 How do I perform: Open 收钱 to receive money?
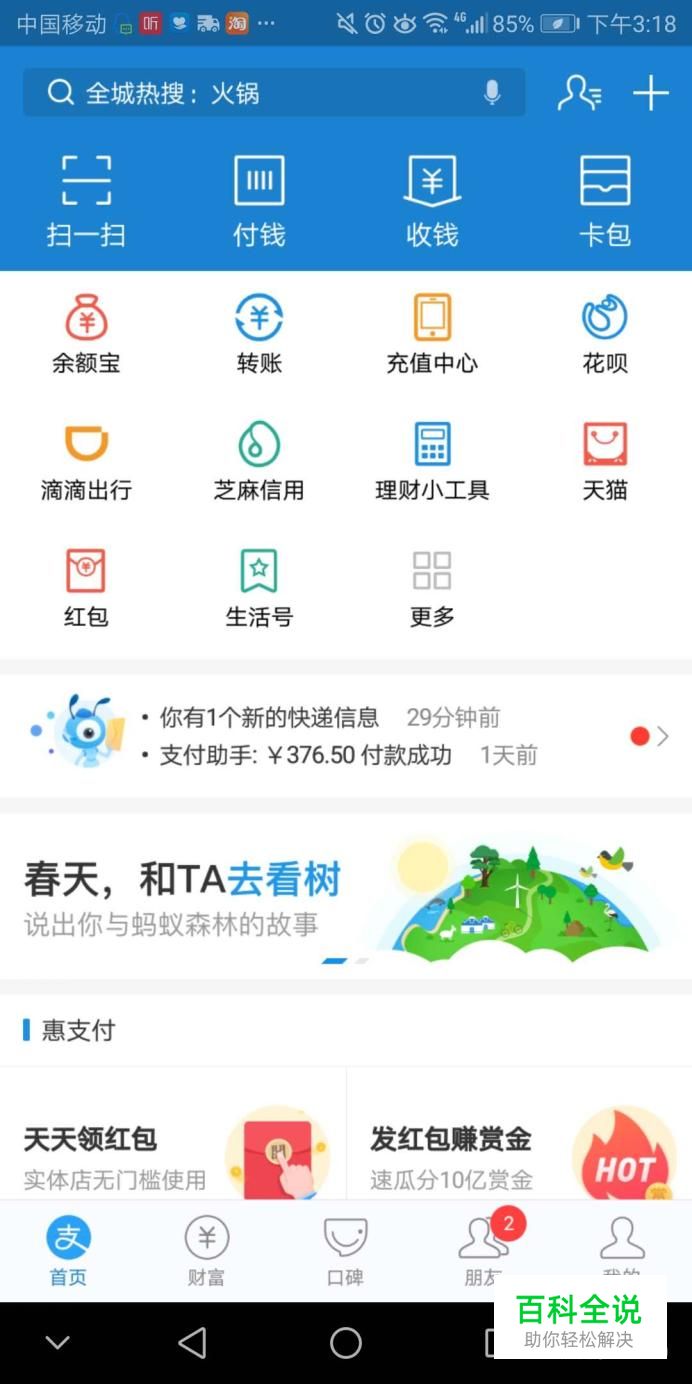[x=432, y=200]
